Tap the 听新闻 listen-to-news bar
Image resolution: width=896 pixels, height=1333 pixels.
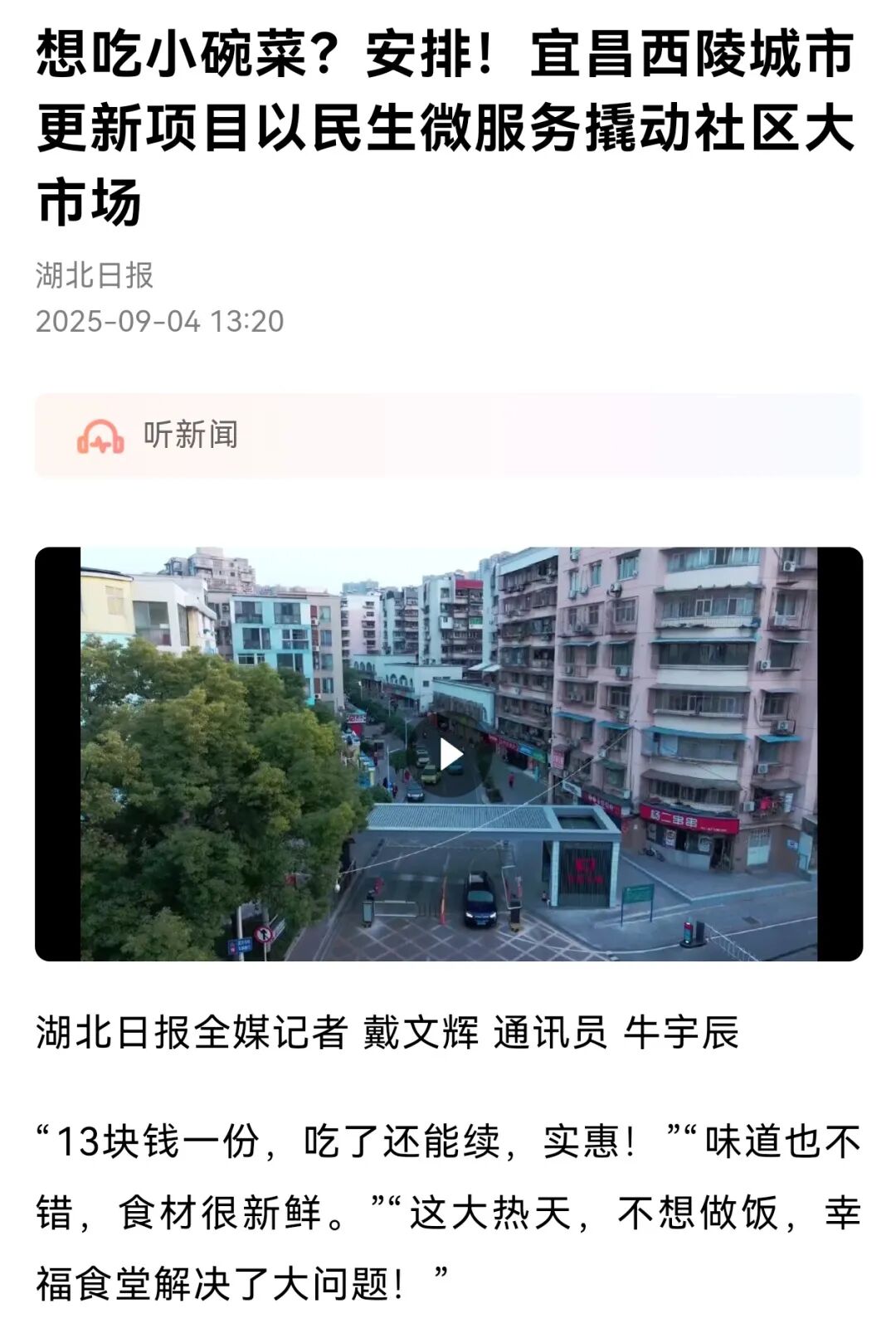point(448,435)
